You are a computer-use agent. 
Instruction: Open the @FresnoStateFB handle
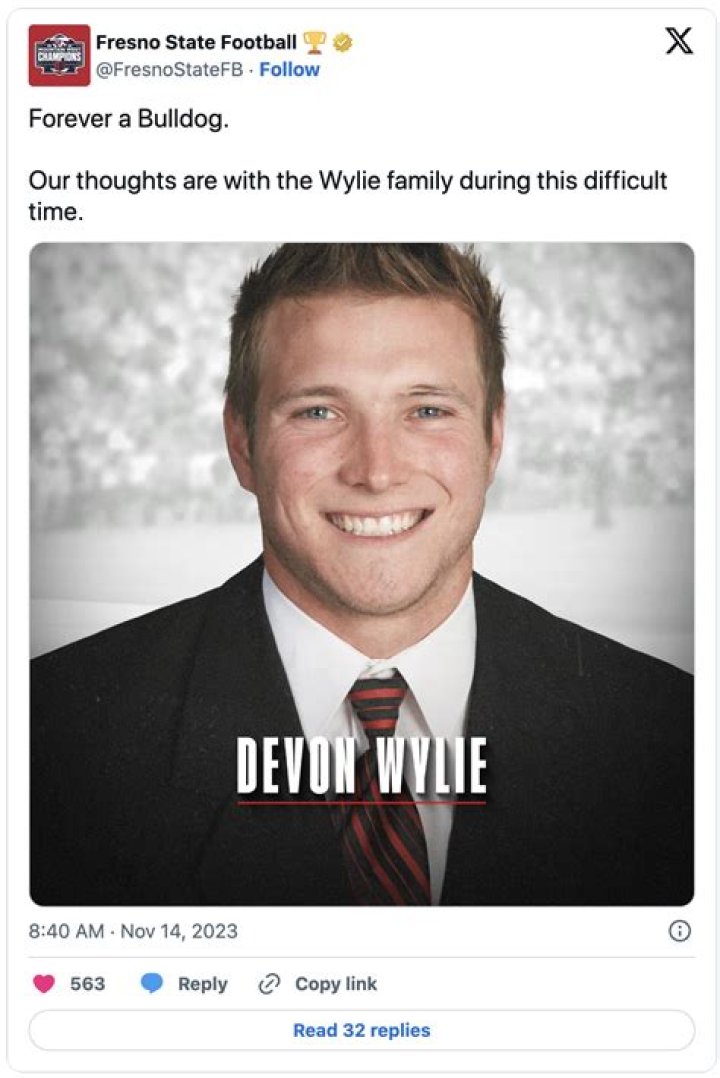click(x=172, y=69)
